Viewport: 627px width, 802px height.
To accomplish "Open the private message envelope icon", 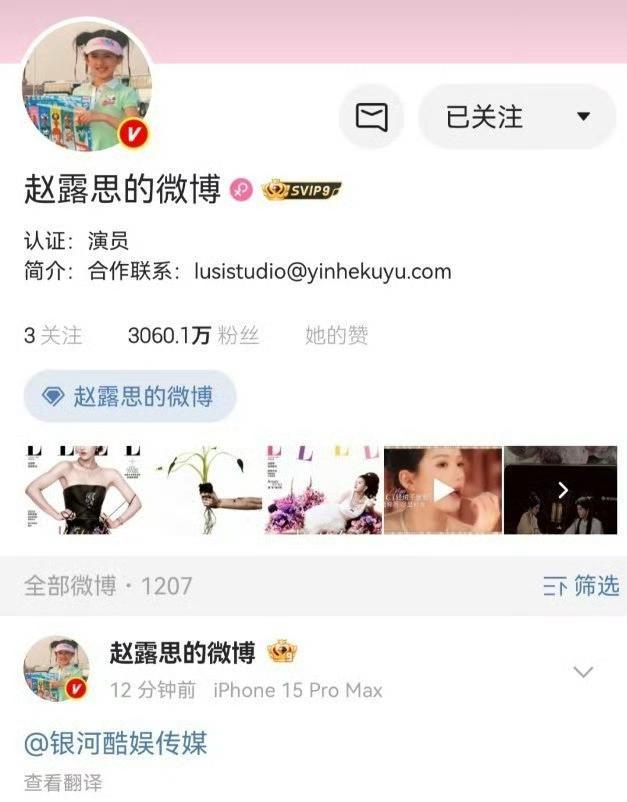I will coord(371,117).
